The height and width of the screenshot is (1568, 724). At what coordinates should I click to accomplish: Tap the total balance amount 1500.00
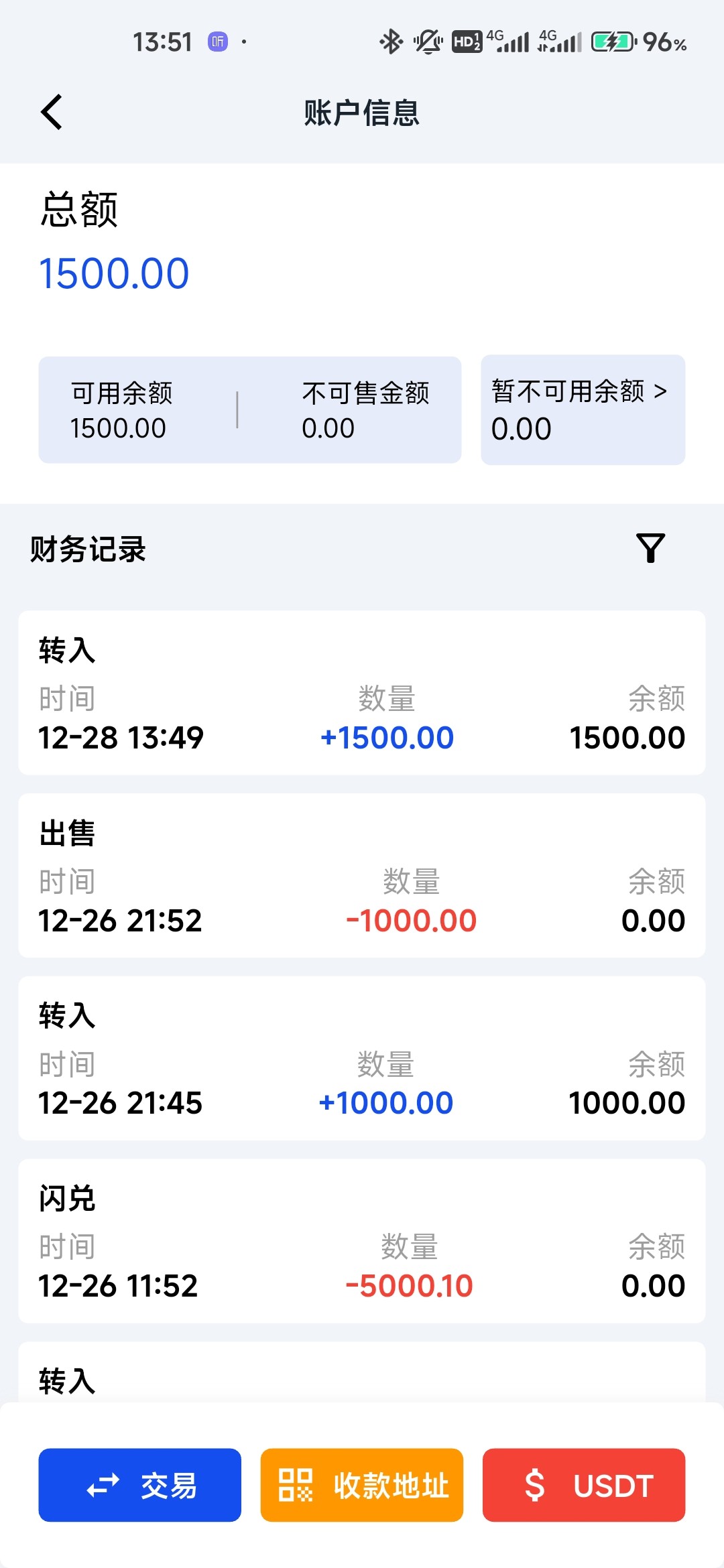pos(114,273)
